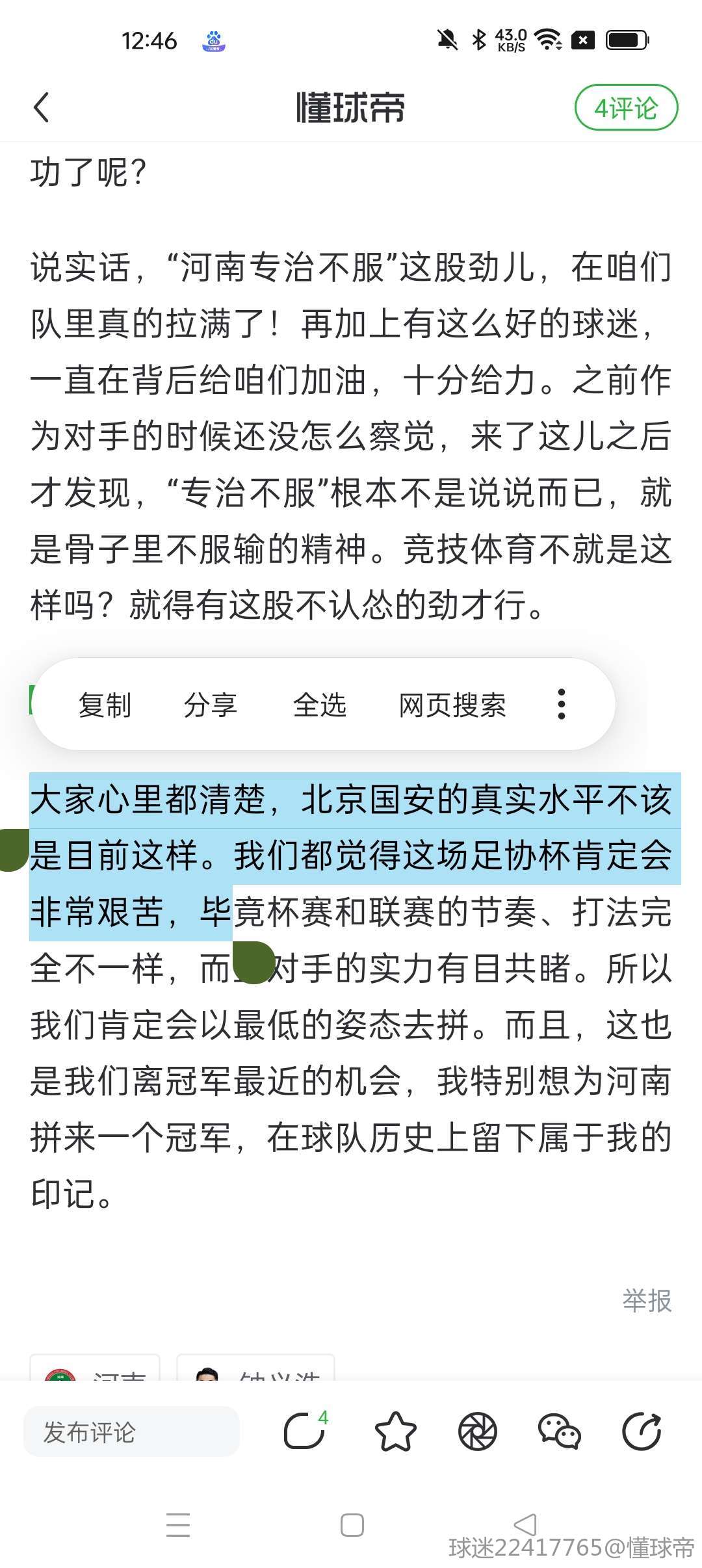Screen dimensions: 702x1568
Task: Search selection with 网页搜索
Action: 452,705
